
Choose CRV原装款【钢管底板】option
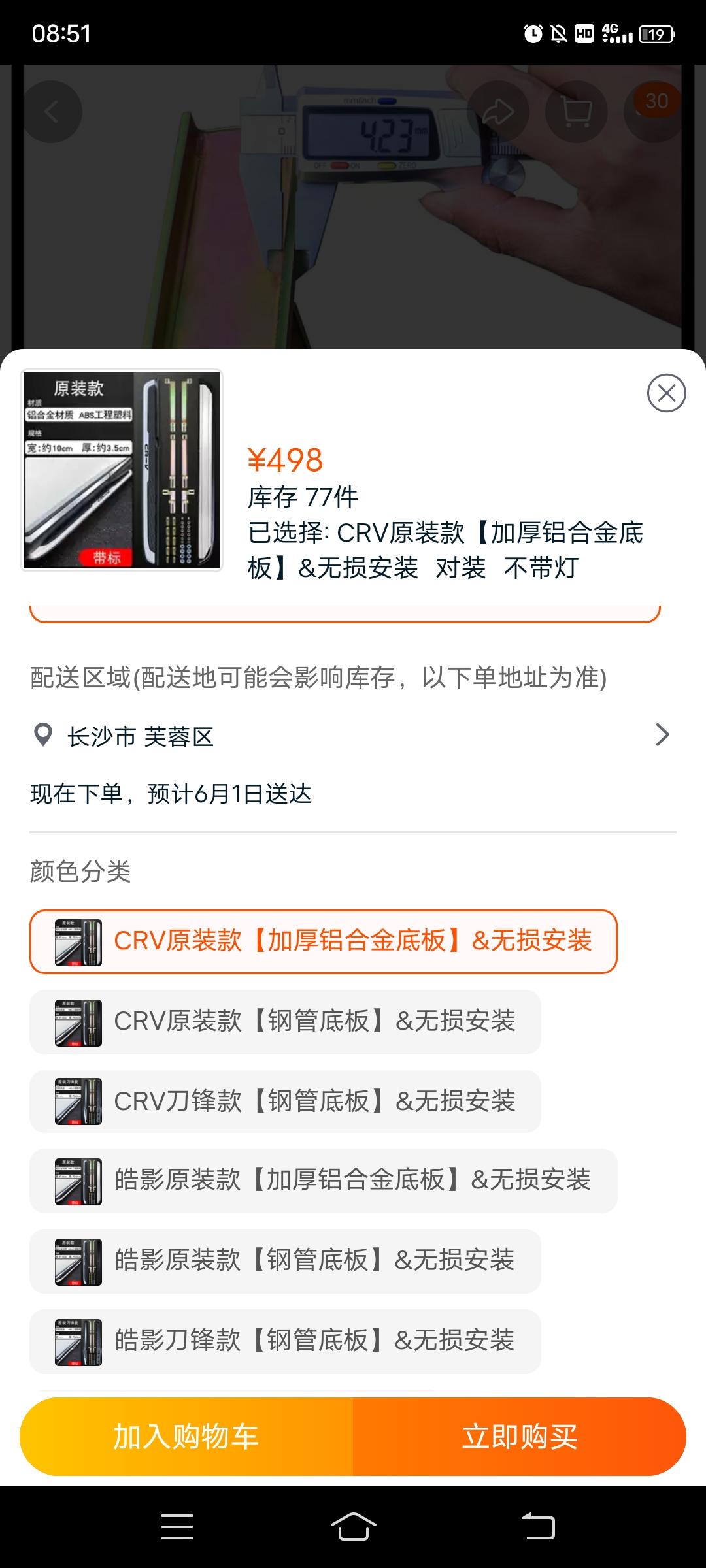coord(285,1022)
